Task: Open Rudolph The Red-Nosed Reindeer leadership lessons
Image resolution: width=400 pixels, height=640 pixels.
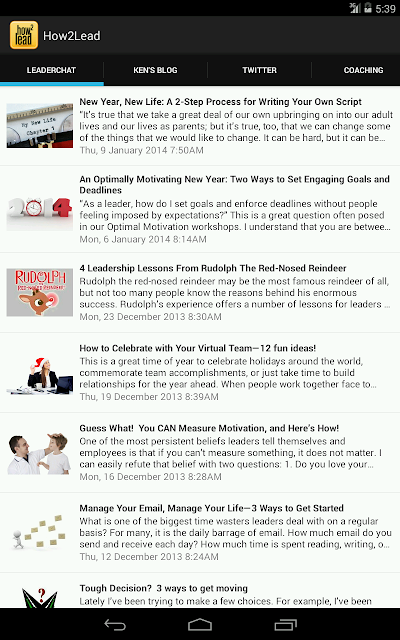Action: click(200, 293)
